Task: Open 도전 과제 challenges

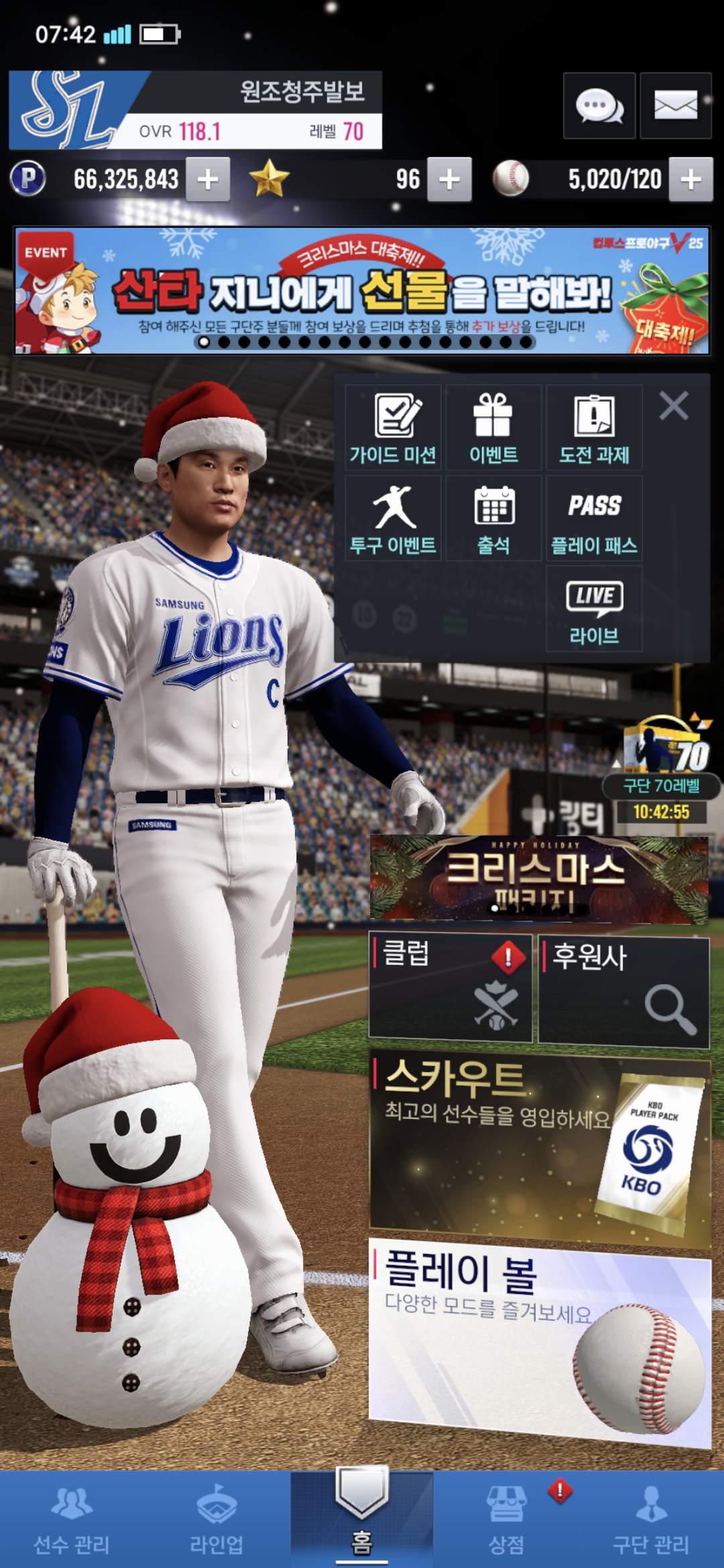Action: [594, 428]
